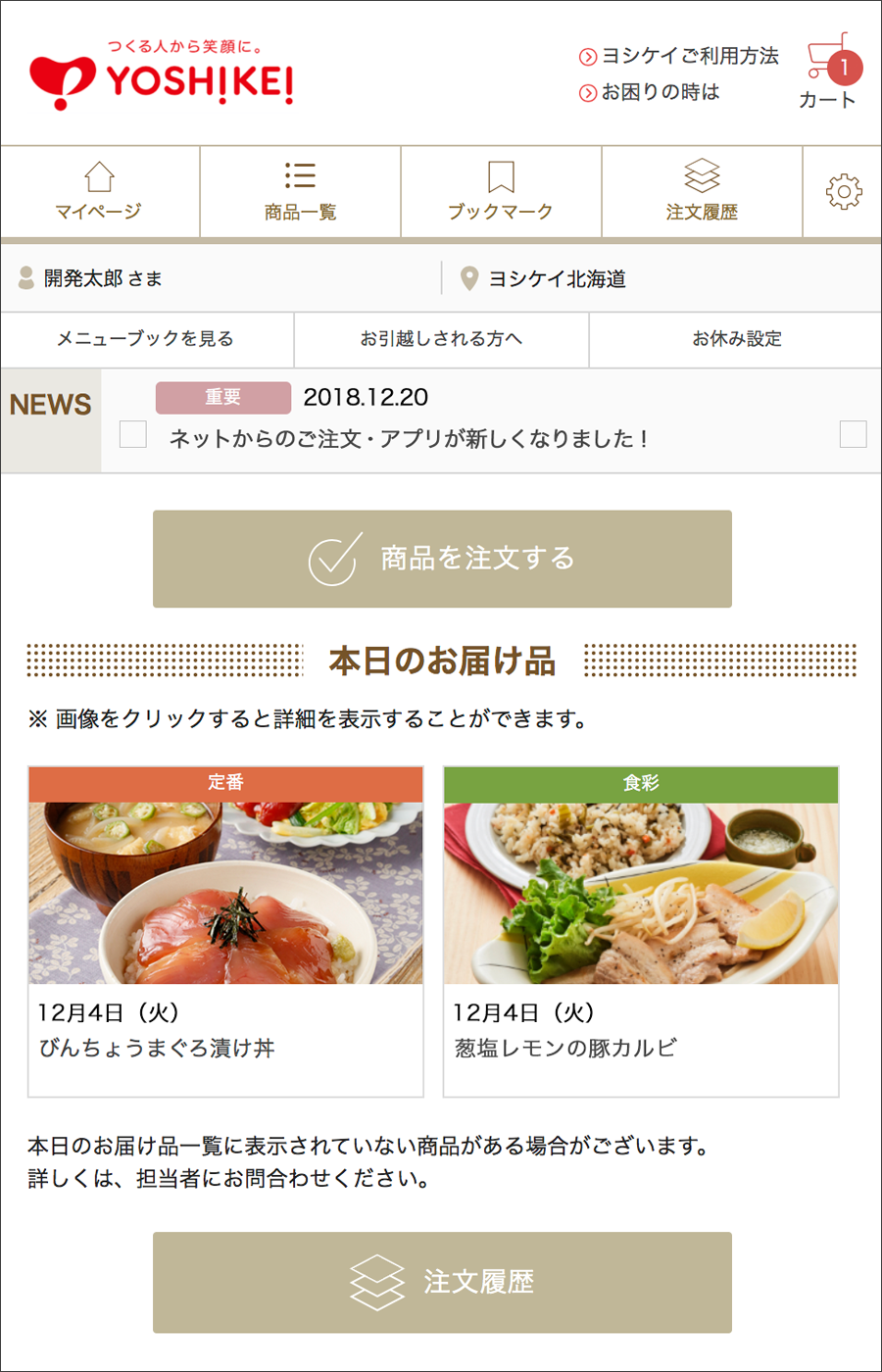Read the news about the updated app
Screen dimensions: 882x1372
pyautogui.click(x=407, y=438)
